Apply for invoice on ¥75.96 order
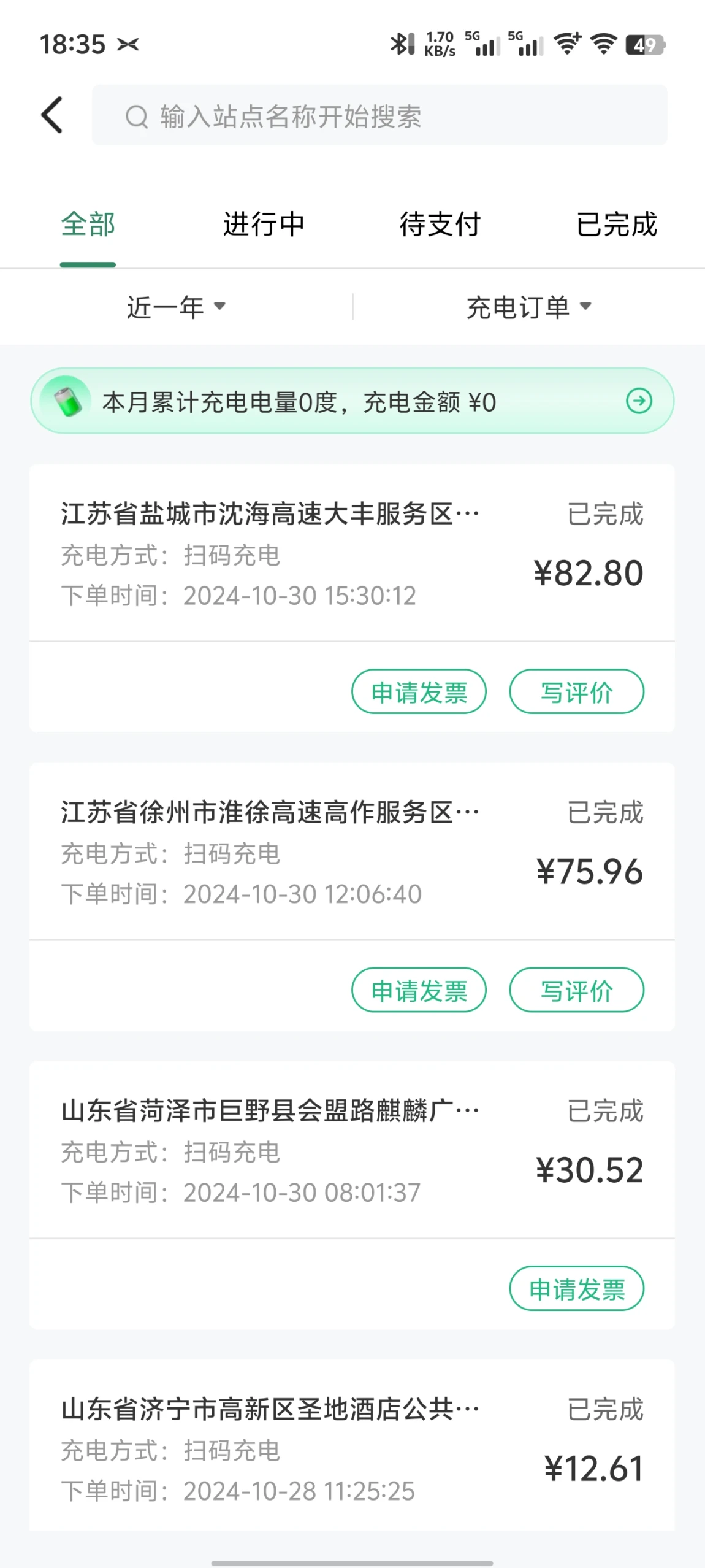The height and width of the screenshot is (1568, 705). (419, 990)
